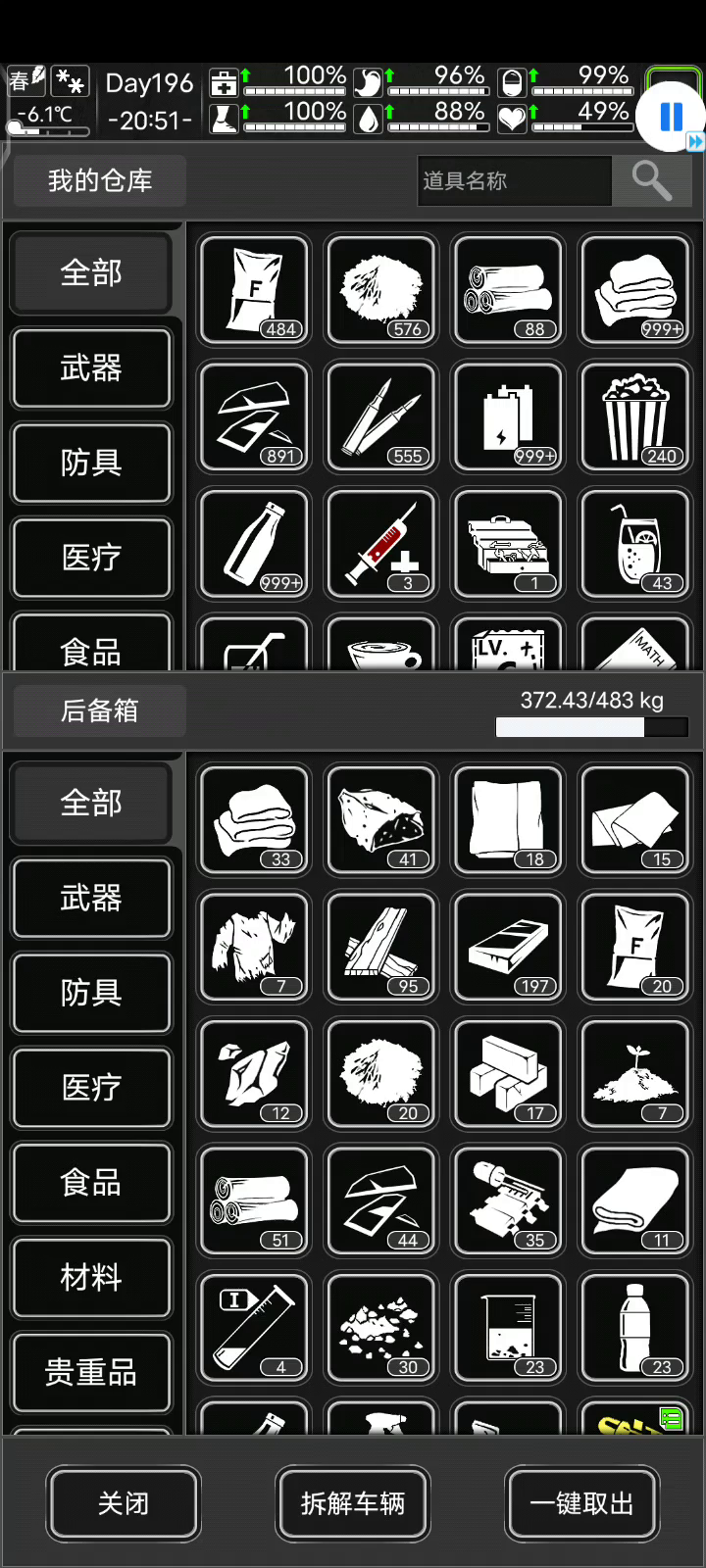This screenshot has height=1568, width=706.
Task: Tap 一键取出 to take all out
Action: (x=581, y=1503)
